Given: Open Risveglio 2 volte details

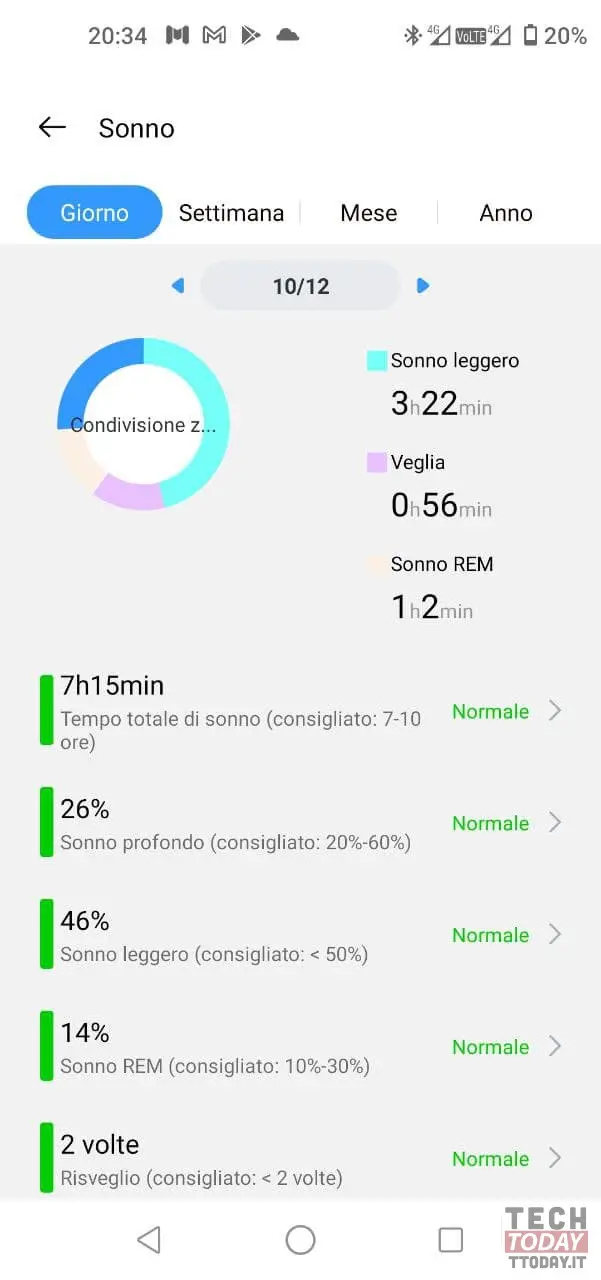Looking at the screenshot, I should click(300, 1158).
